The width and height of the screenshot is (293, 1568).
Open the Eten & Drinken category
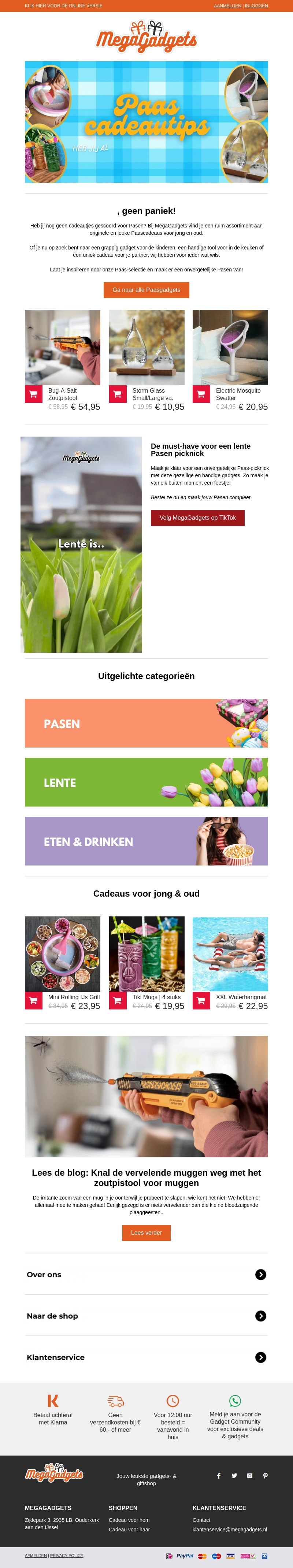click(x=146, y=841)
